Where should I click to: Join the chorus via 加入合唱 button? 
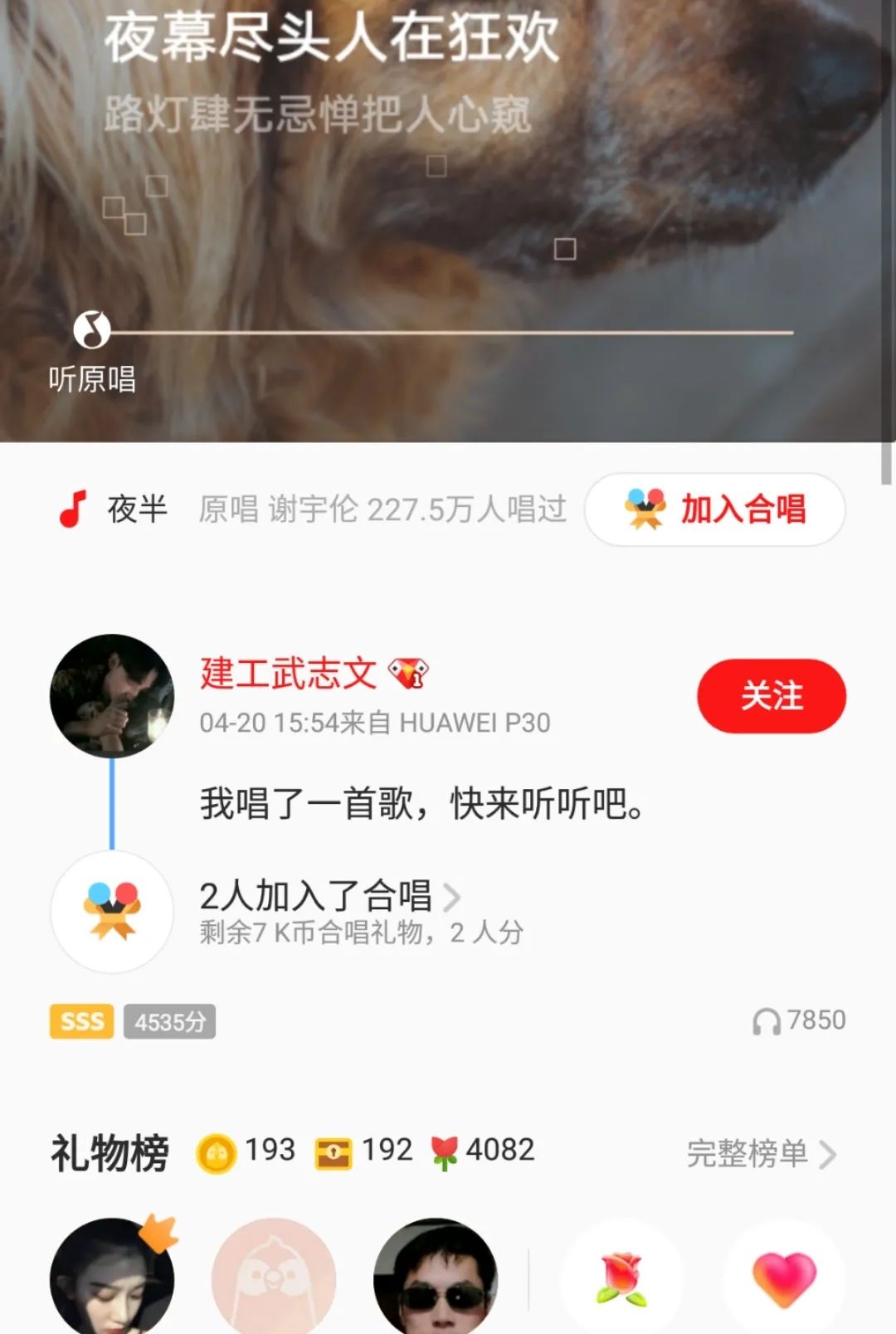click(x=715, y=509)
